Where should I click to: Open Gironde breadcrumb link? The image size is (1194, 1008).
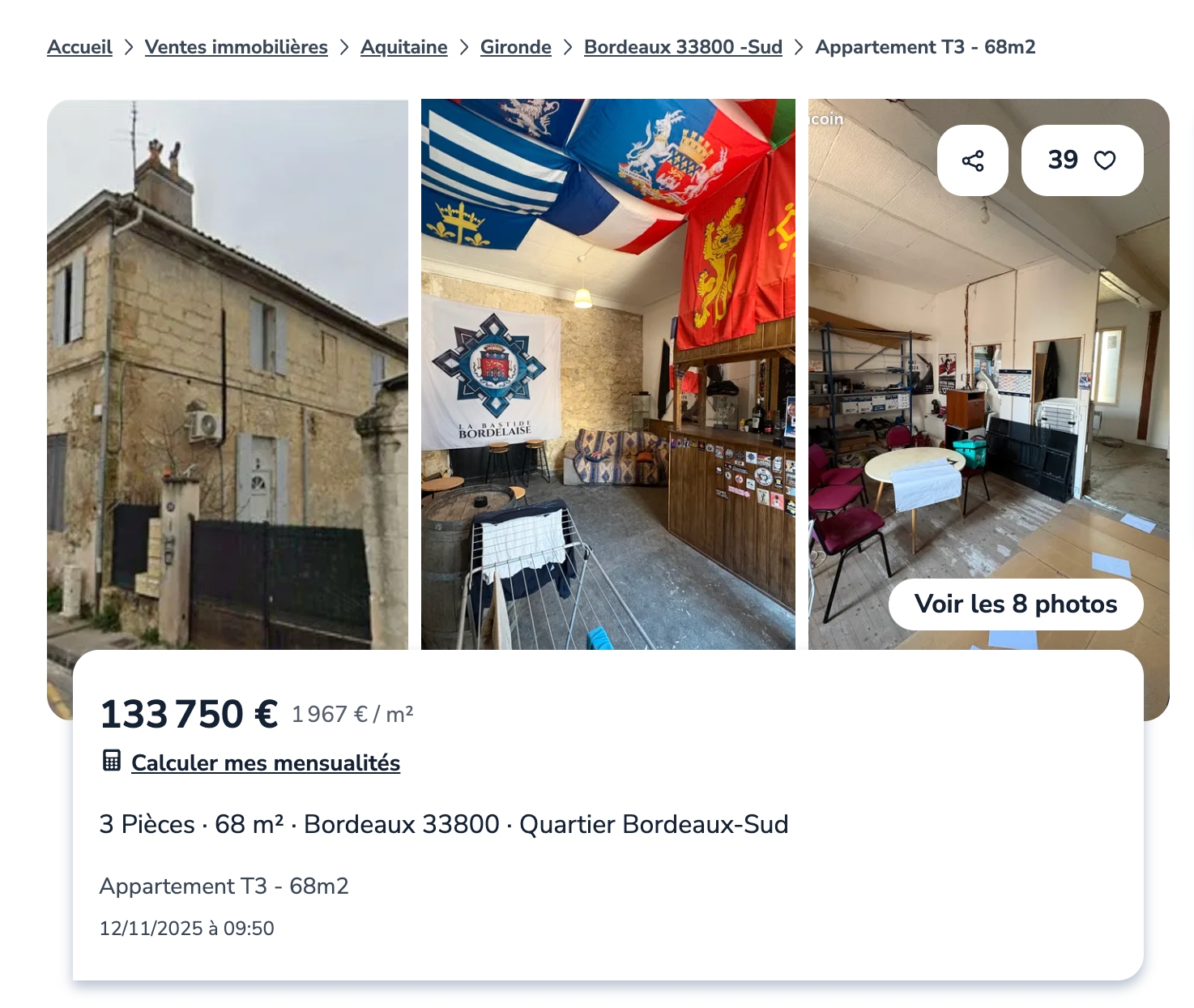pos(515,47)
